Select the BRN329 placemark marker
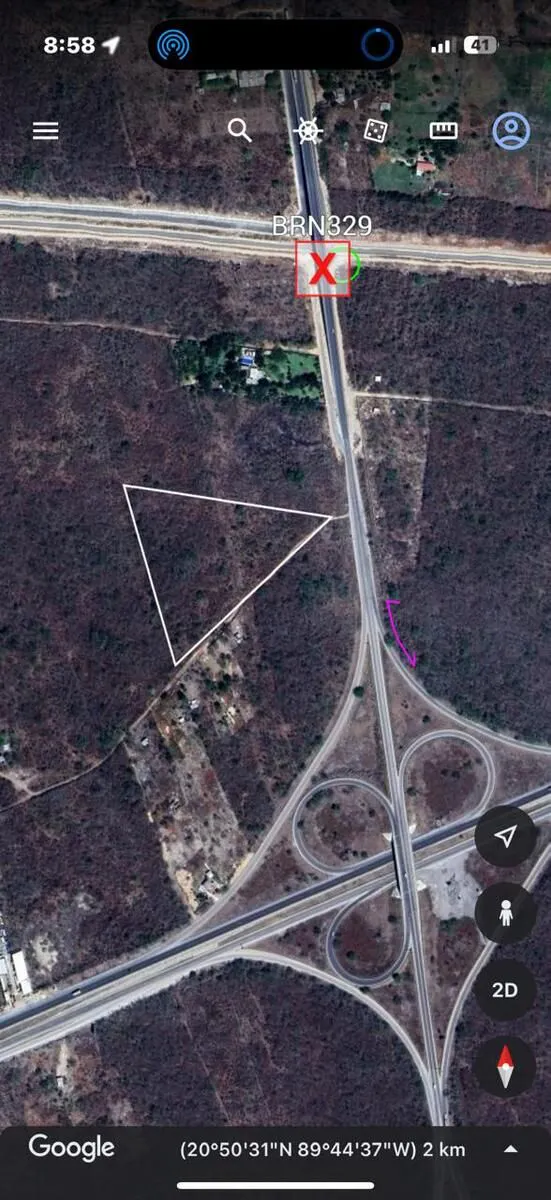This screenshot has width=551, height=1200. (322, 267)
